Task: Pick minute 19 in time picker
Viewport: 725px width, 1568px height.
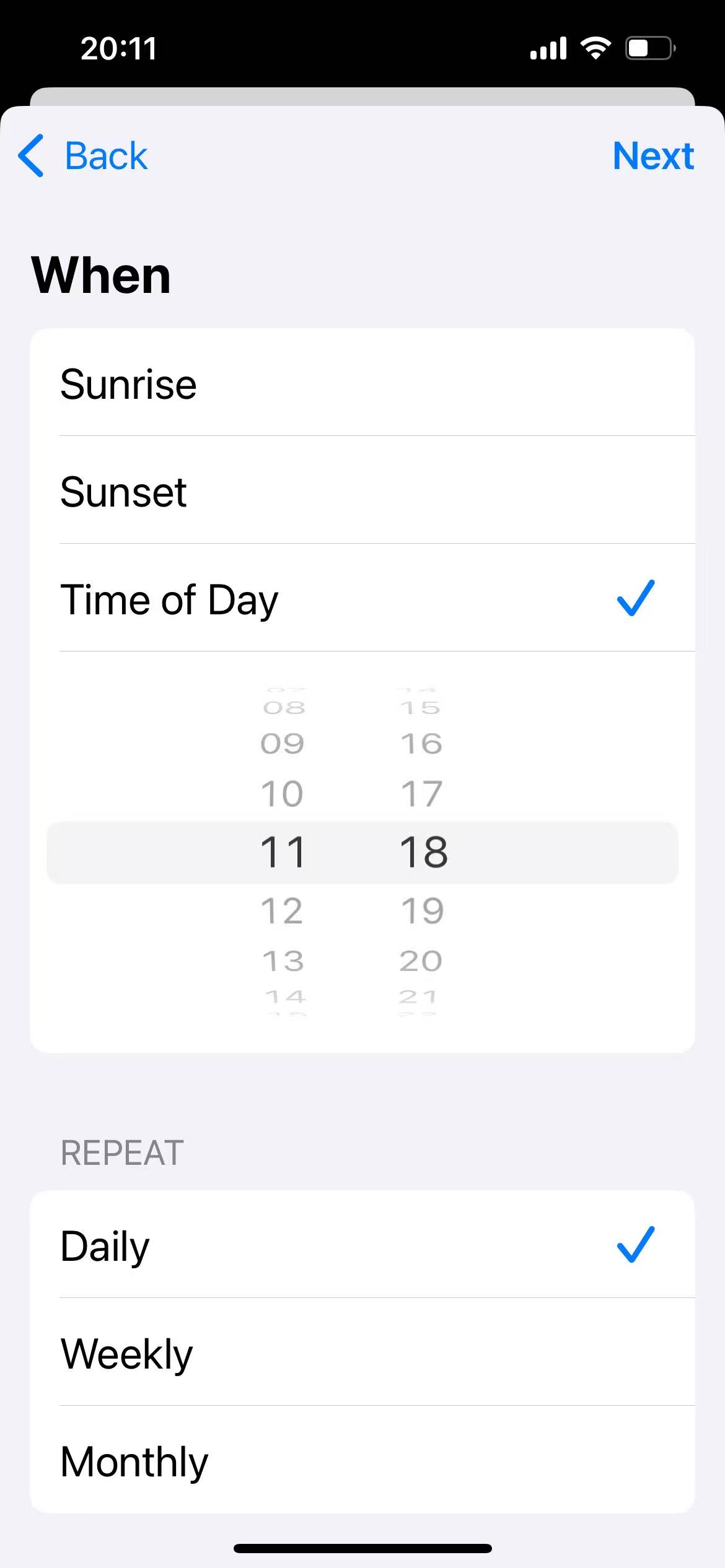Action: tap(423, 910)
